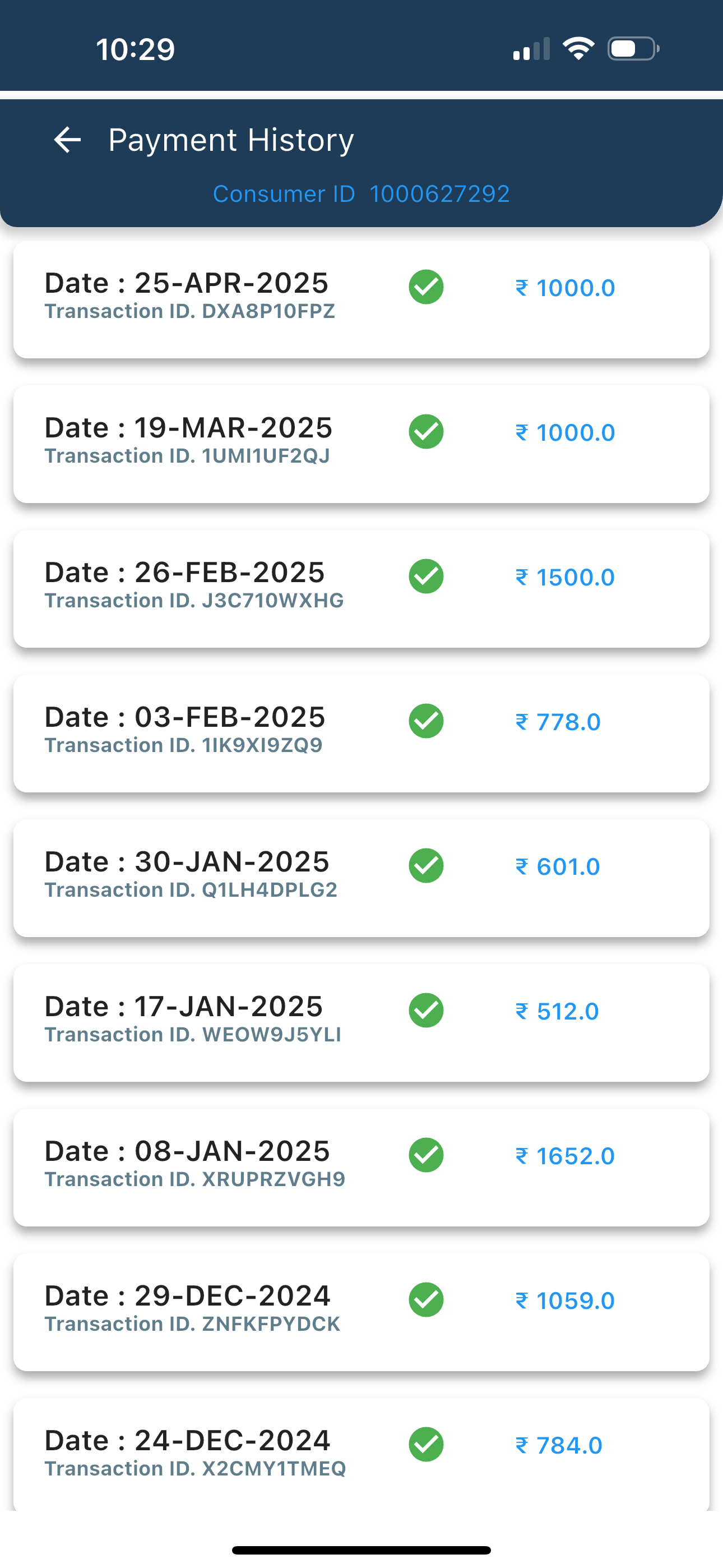This screenshot has height=1568, width=723.
Task: Select the 03-FEB-2025 transaction card
Action: [x=361, y=734]
